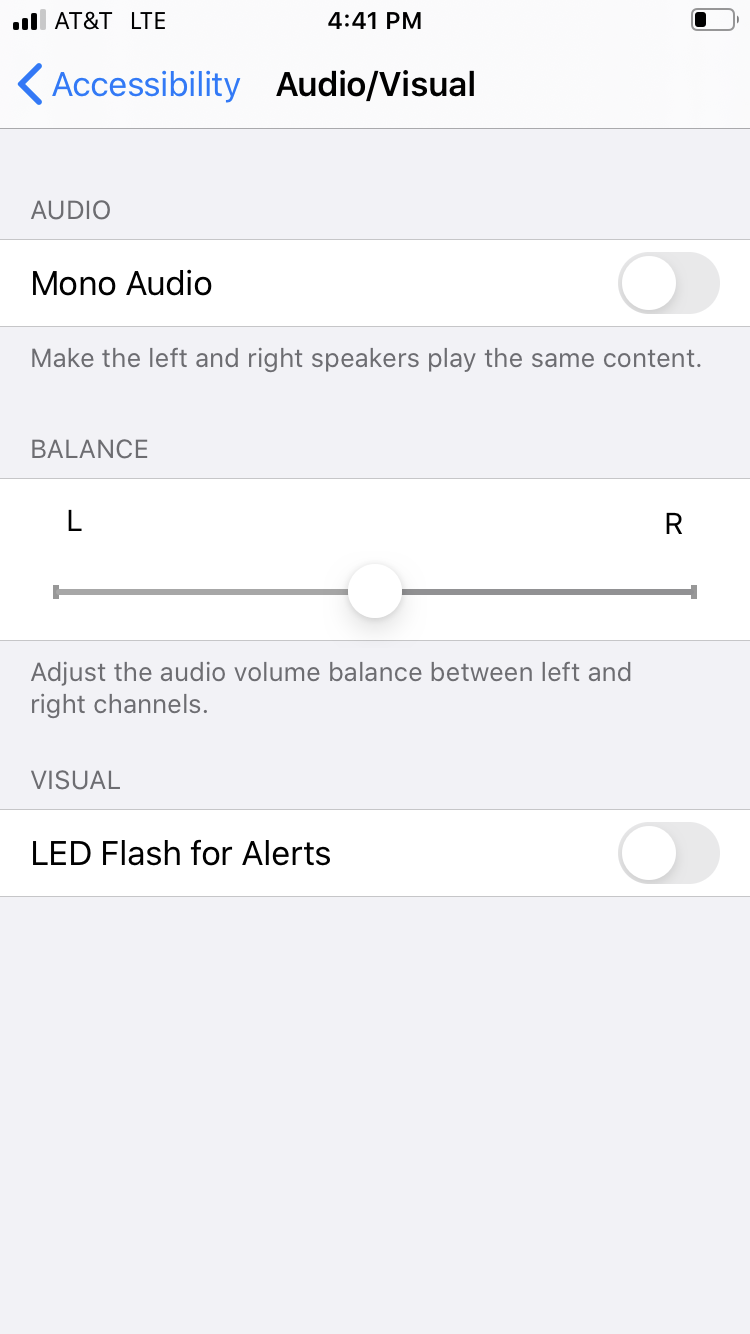
Task: Enable the Mono Audio switch
Action: click(x=668, y=284)
